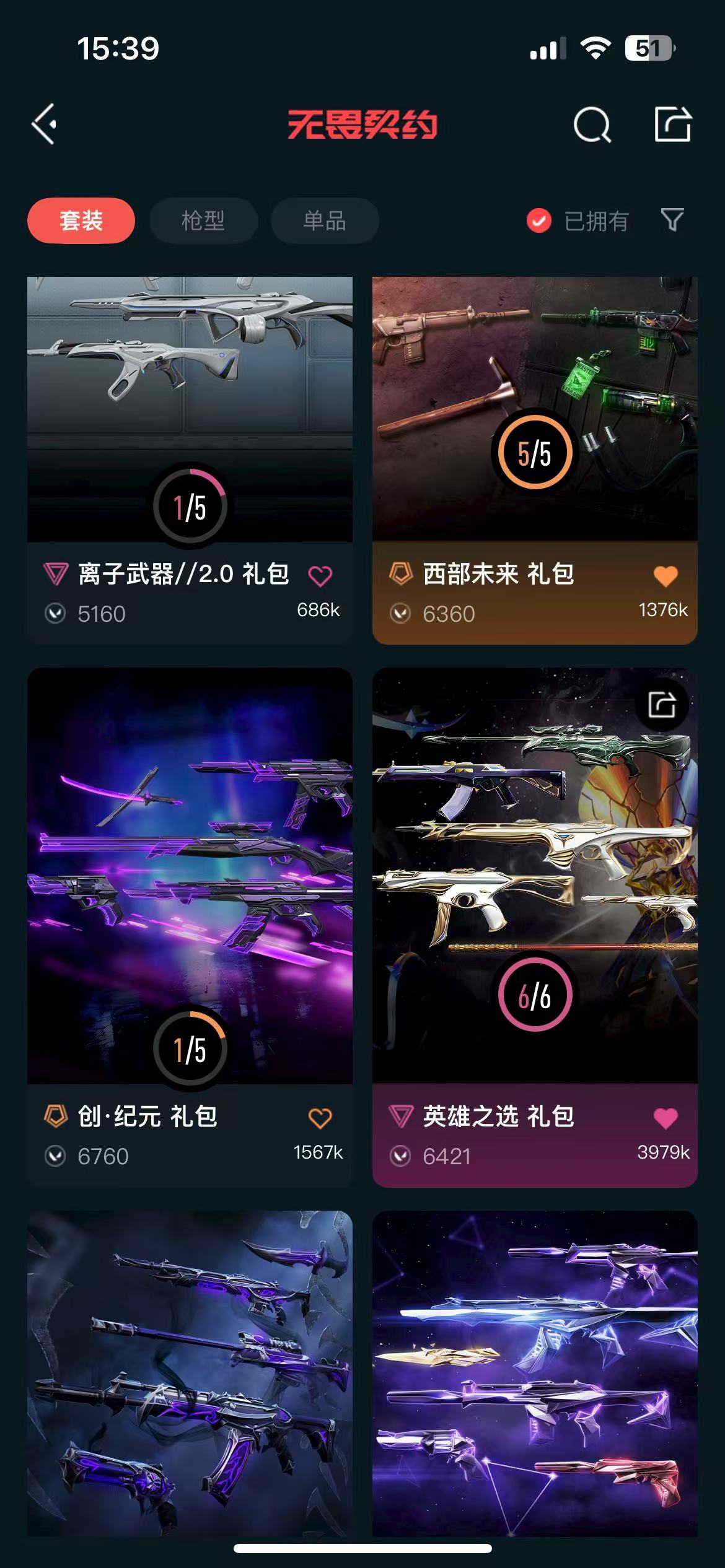Viewport: 725px width, 1568px height.
Task: Toggle the 已拥有 checkbox
Action: click(x=539, y=220)
